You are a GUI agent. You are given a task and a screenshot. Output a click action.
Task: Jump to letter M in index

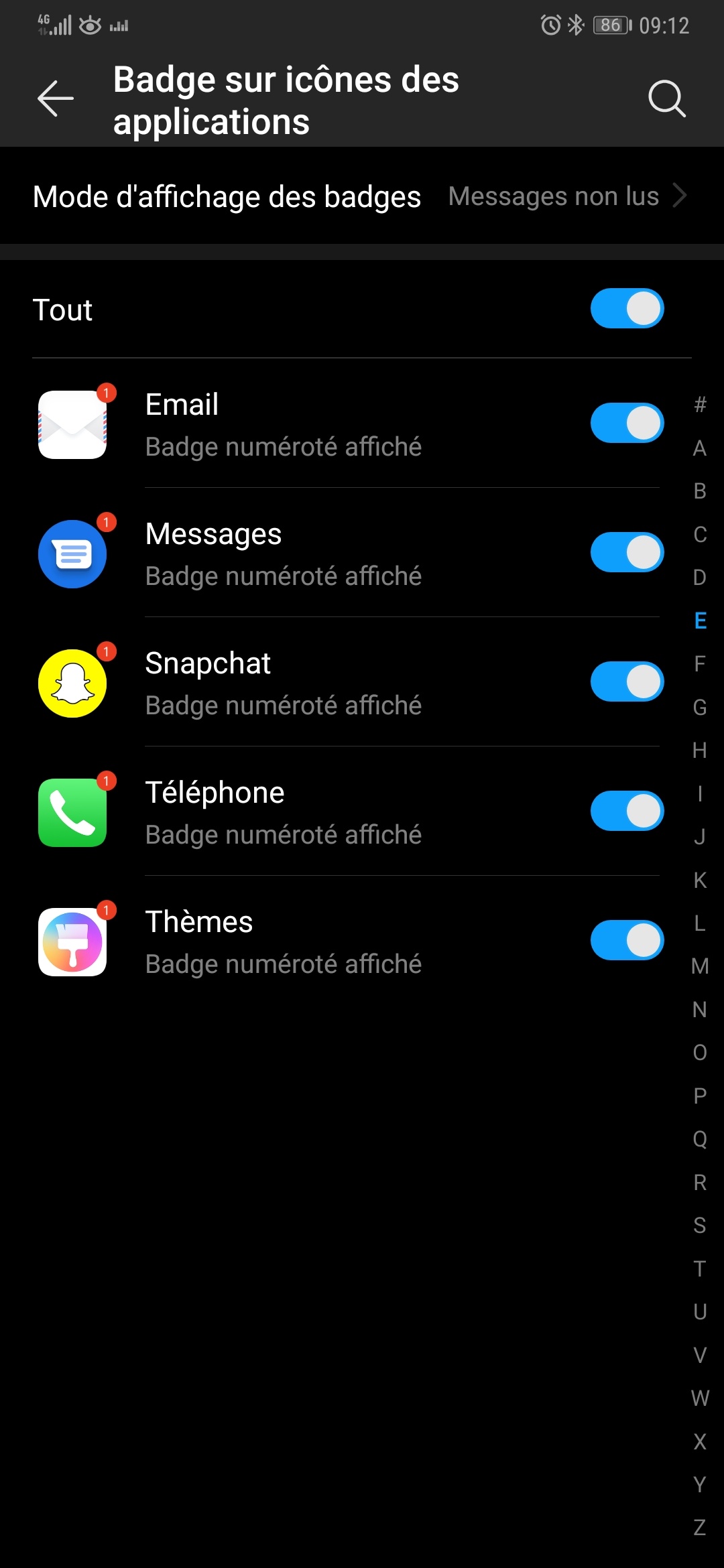tap(700, 966)
